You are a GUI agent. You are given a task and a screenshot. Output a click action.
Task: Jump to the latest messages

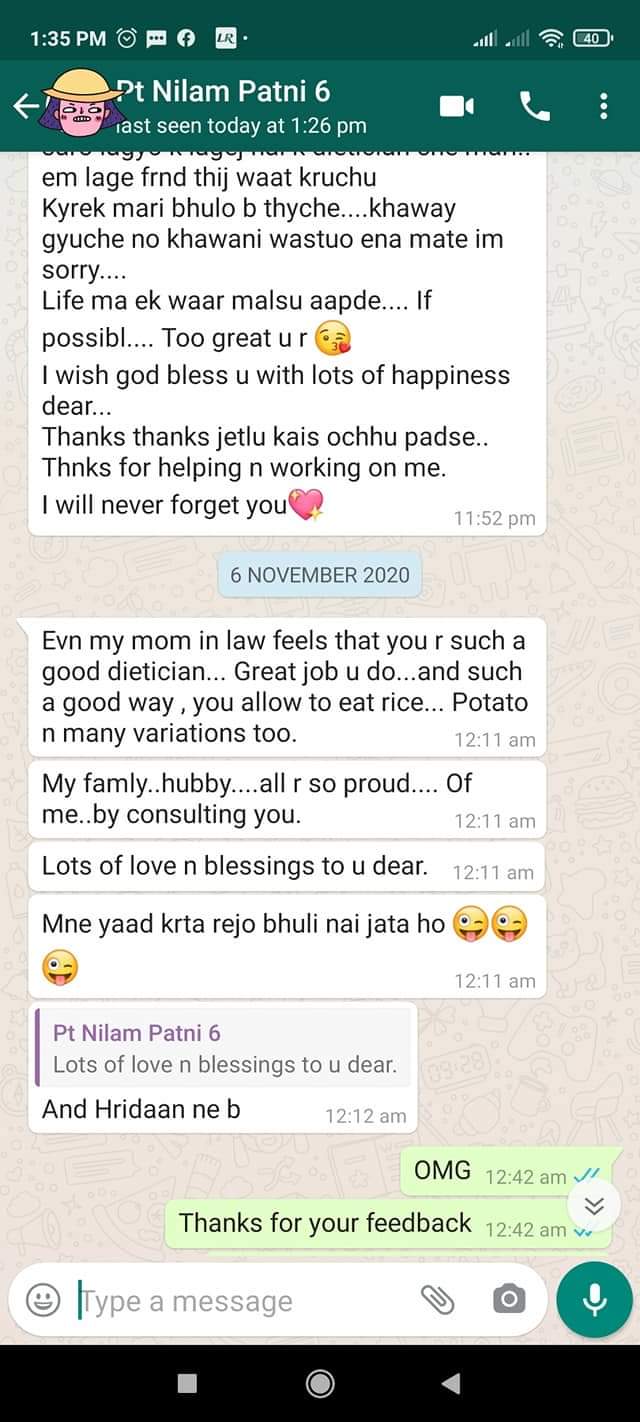pyautogui.click(x=594, y=1206)
